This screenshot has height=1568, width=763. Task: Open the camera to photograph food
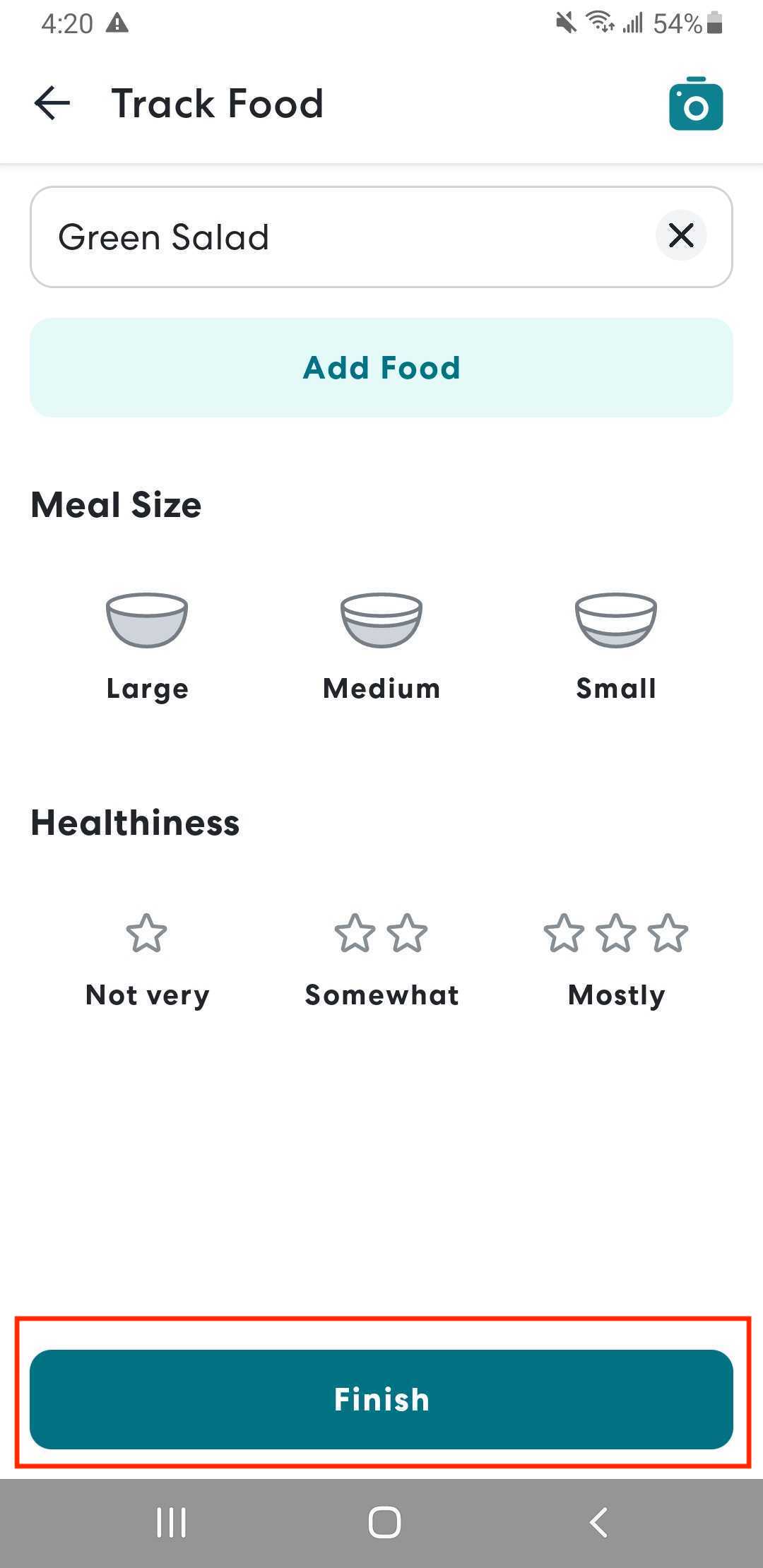click(x=695, y=105)
